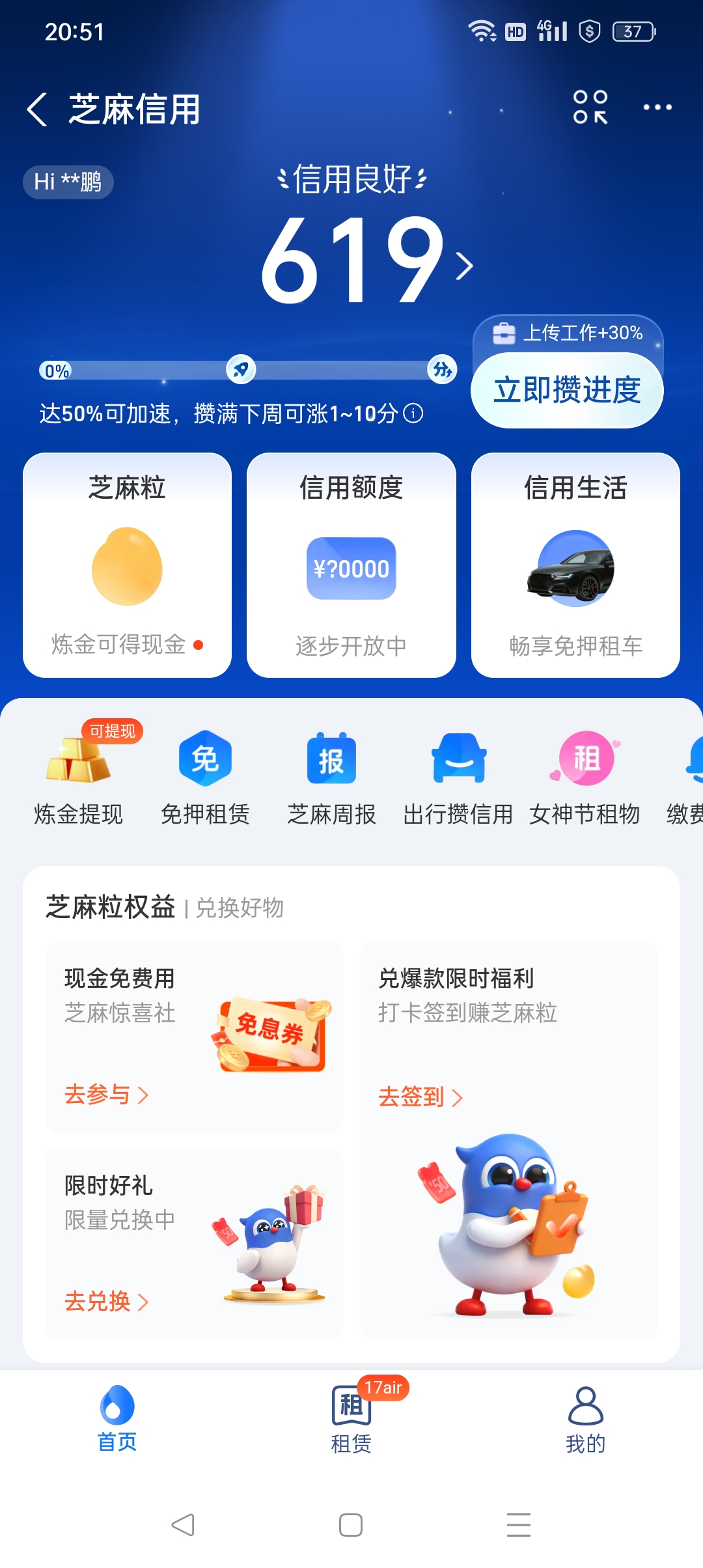The height and width of the screenshot is (1568, 703).
Task: Open the 信用额度 card
Action: [351, 565]
